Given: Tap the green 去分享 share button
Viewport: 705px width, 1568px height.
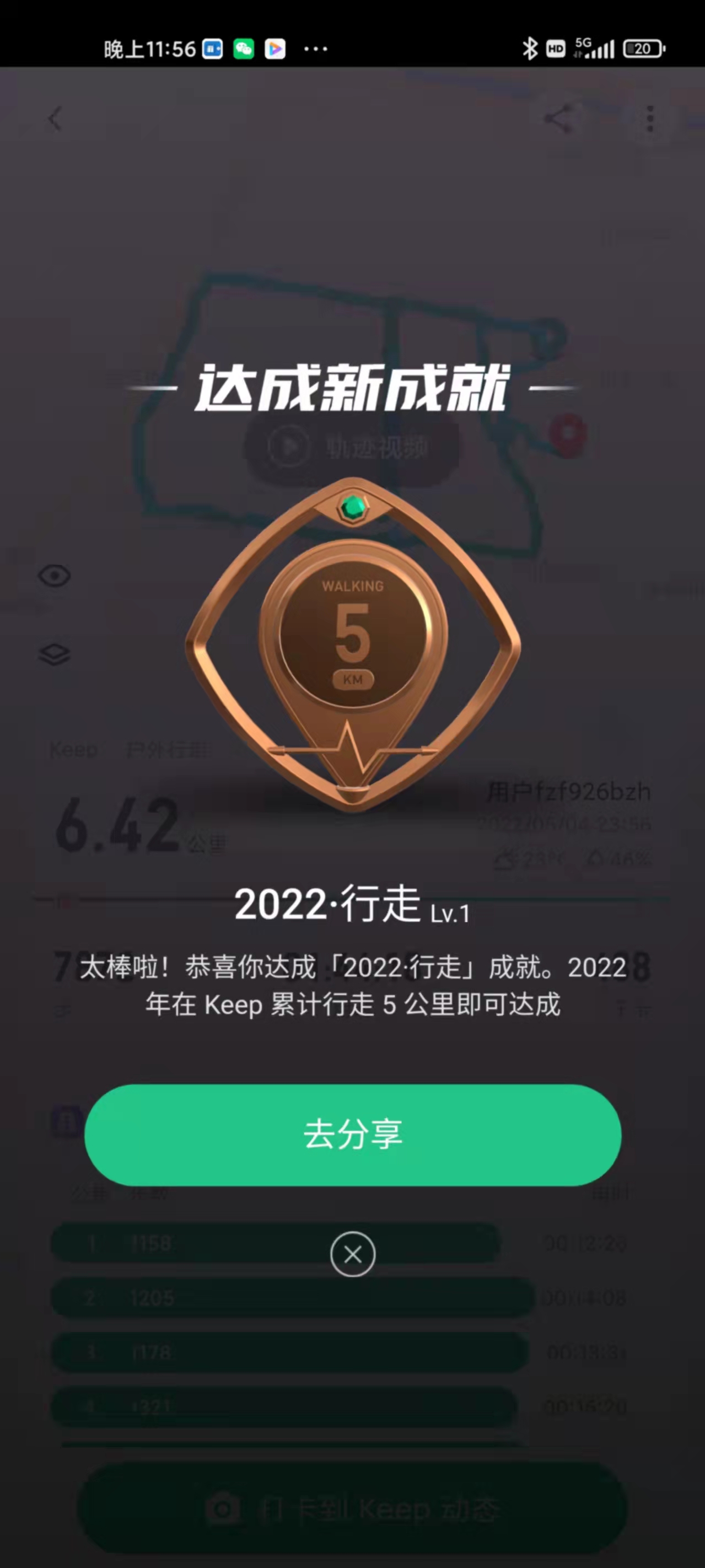Looking at the screenshot, I should click(x=353, y=1135).
